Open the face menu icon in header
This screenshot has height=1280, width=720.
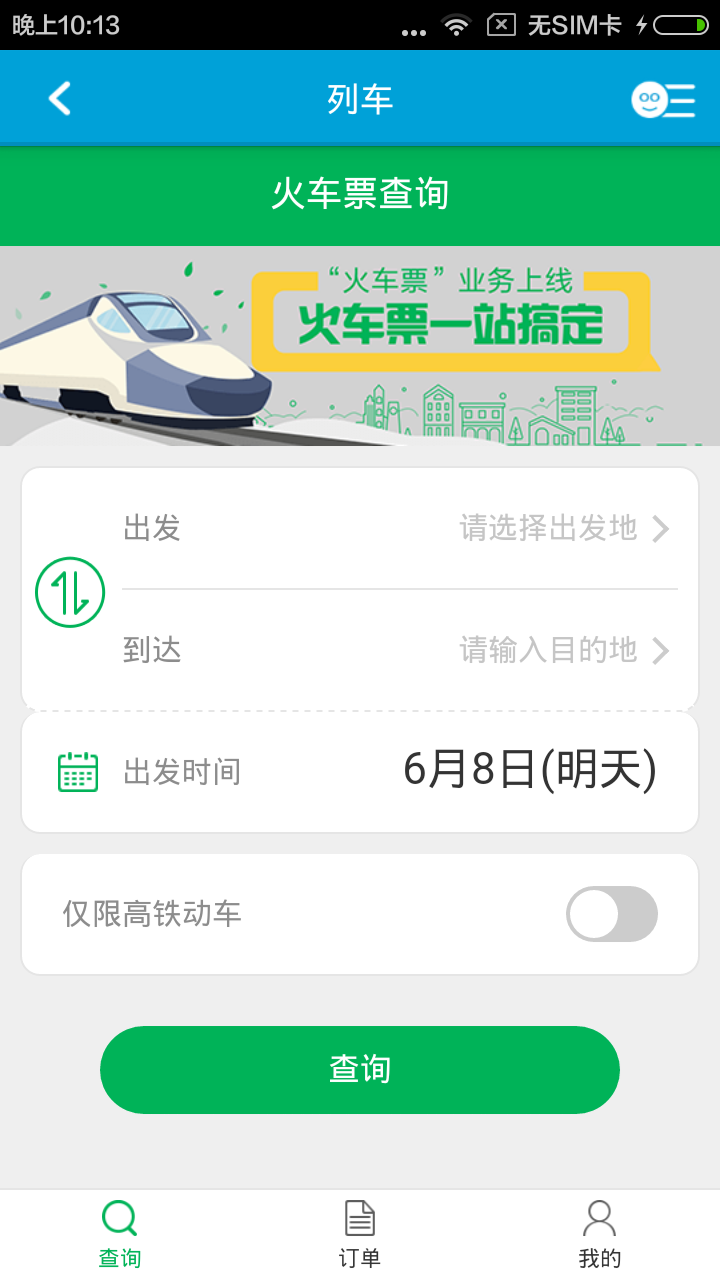click(x=662, y=99)
